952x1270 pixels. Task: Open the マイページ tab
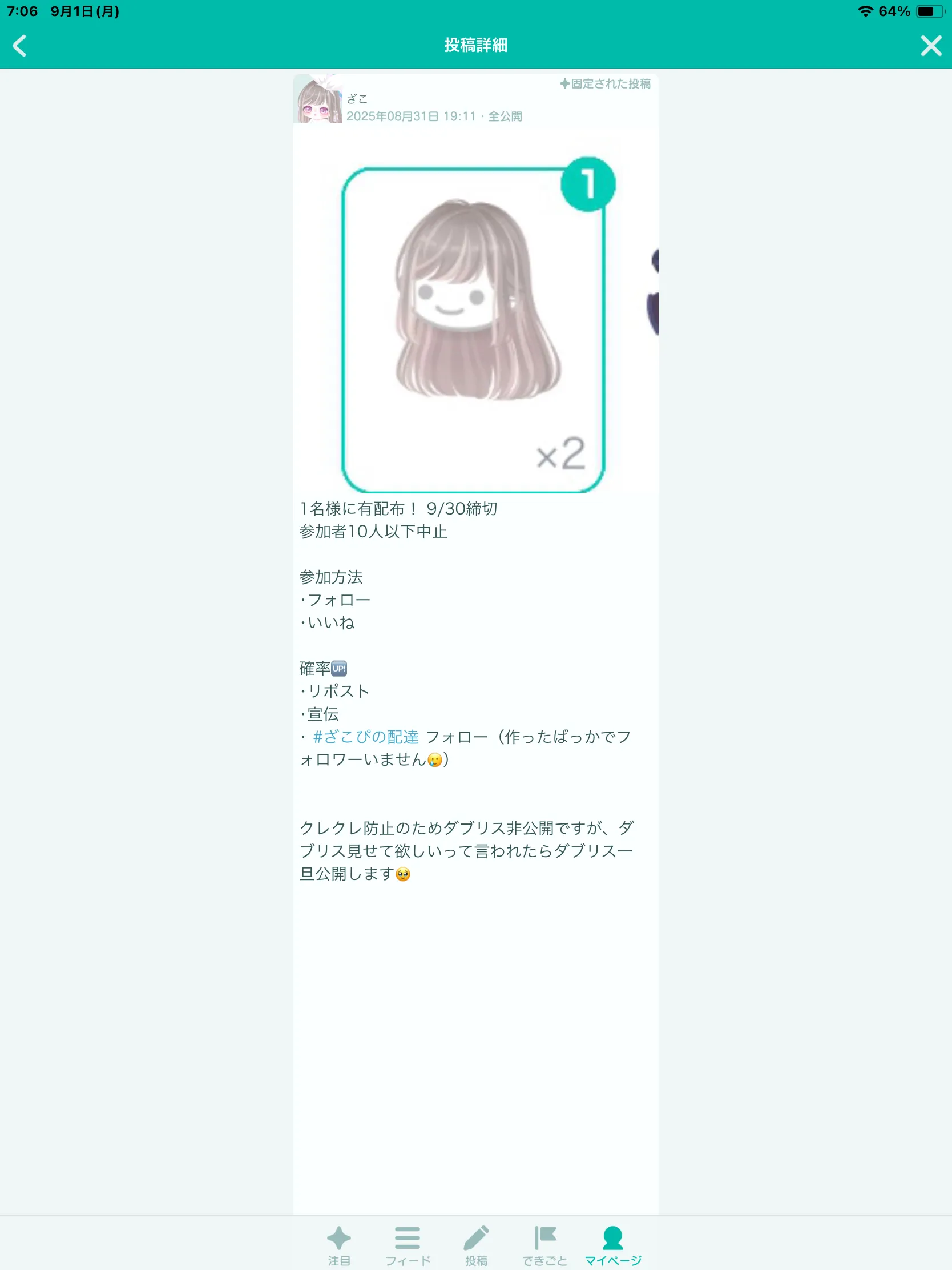[x=613, y=1244]
